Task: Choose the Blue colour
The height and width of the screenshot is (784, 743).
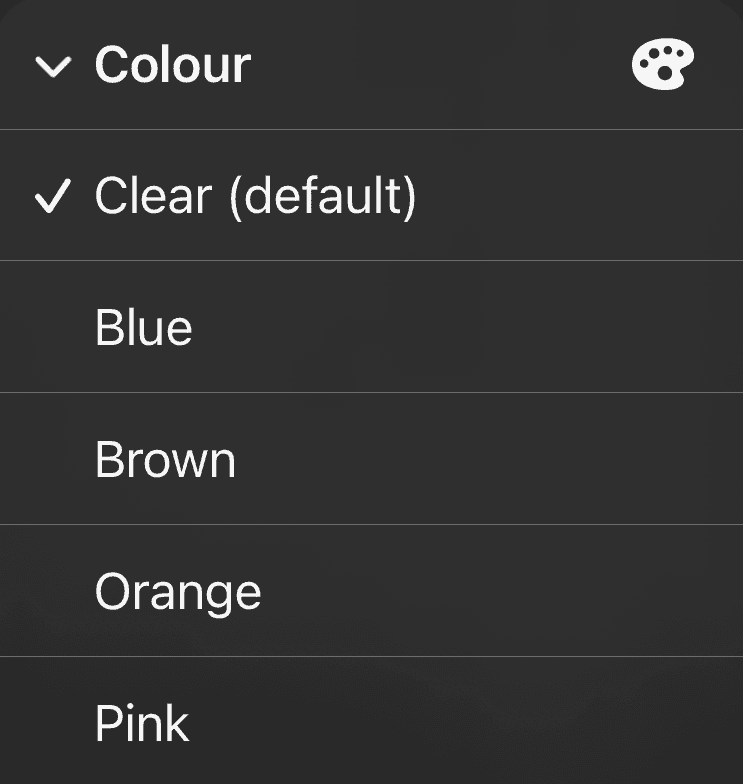Action: [144, 328]
